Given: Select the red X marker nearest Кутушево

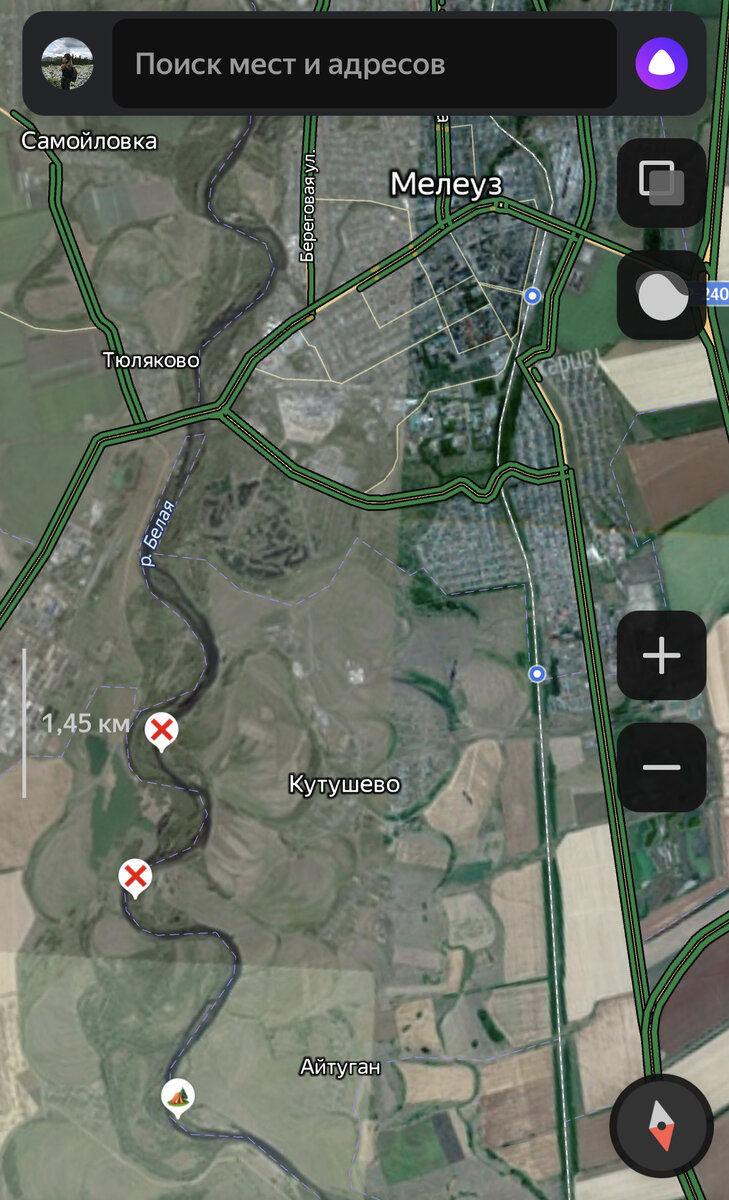Looking at the screenshot, I should [x=162, y=730].
